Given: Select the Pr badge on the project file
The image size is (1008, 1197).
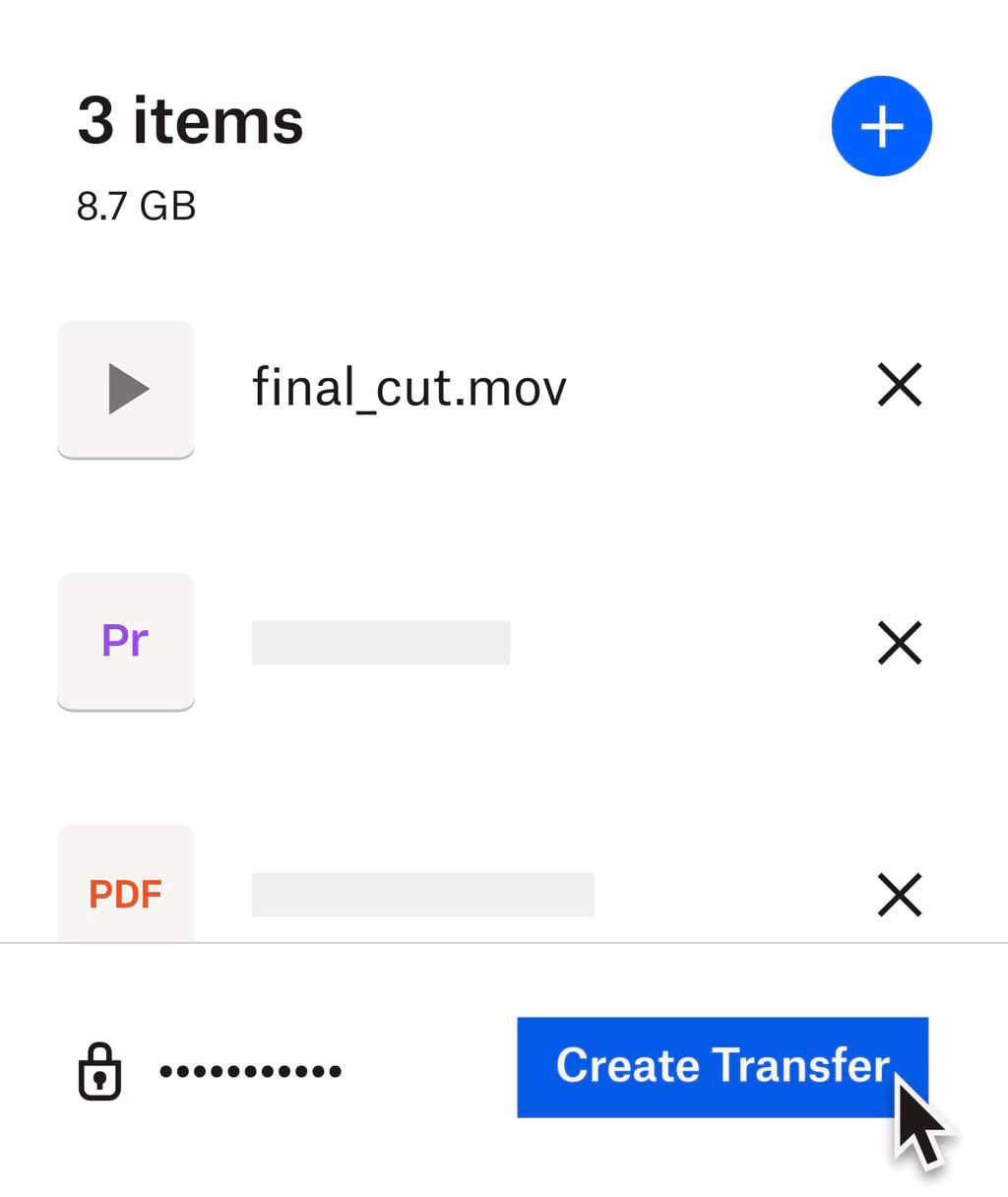Looking at the screenshot, I should (126, 640).
